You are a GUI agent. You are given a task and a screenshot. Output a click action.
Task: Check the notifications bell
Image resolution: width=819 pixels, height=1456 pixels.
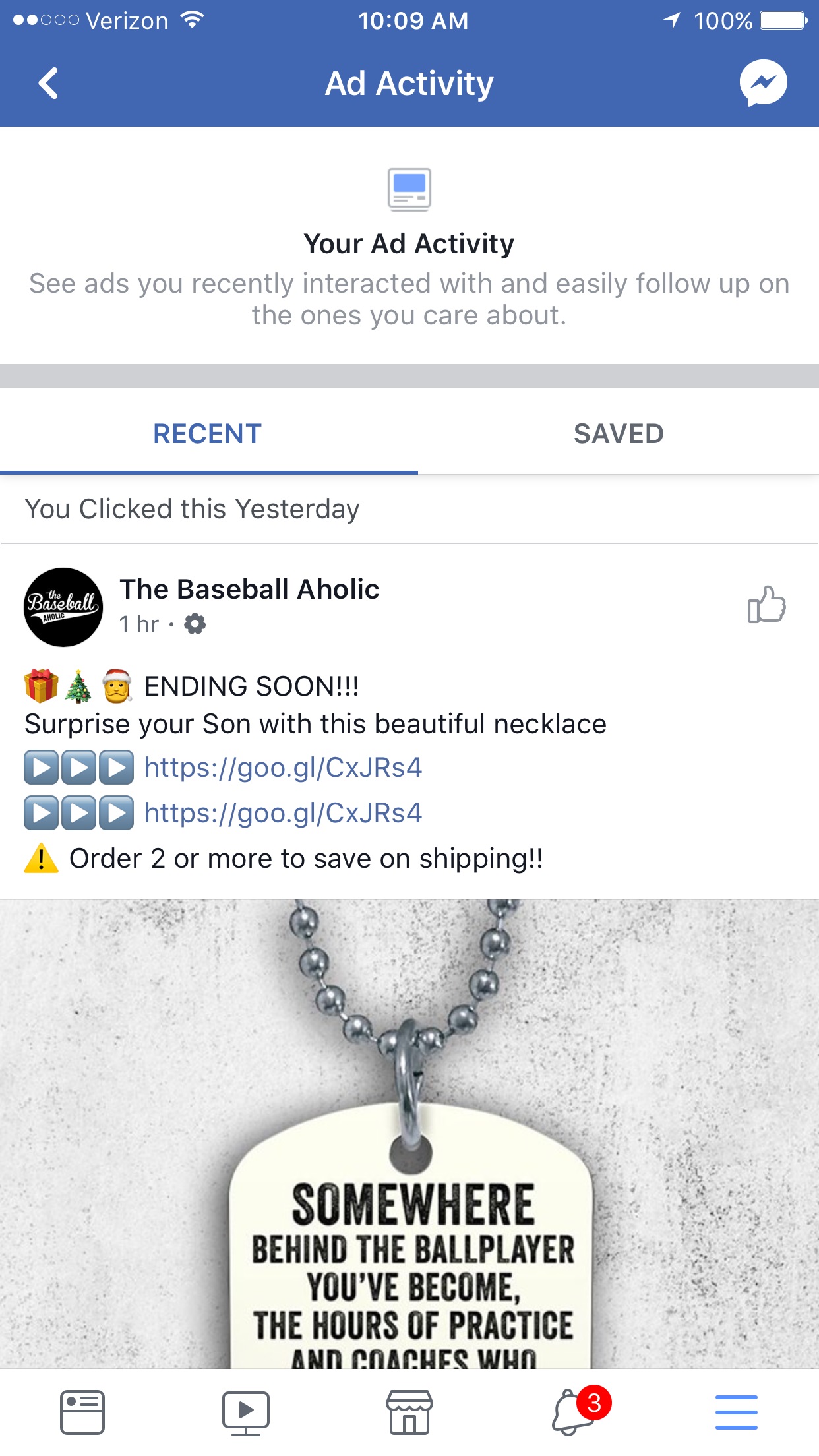pyautogui.click(x=573, y=1412)
